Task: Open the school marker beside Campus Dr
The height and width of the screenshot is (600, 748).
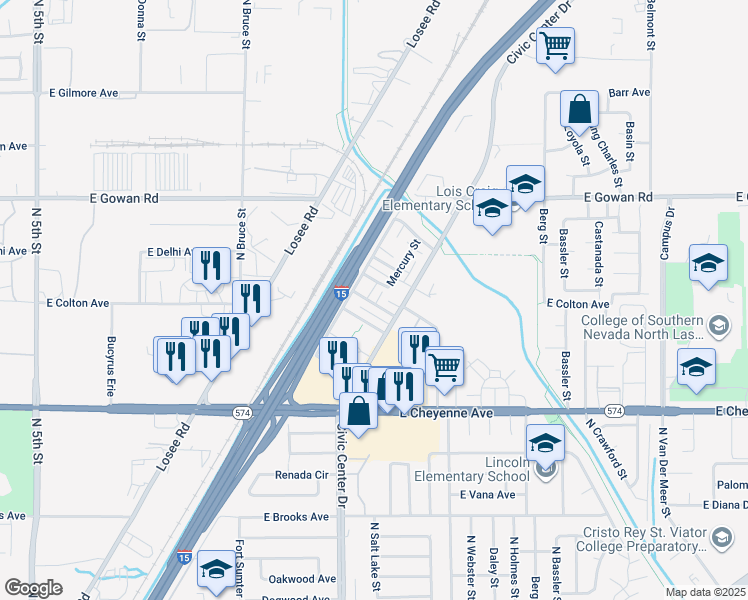Action: (x=708, y=263)
